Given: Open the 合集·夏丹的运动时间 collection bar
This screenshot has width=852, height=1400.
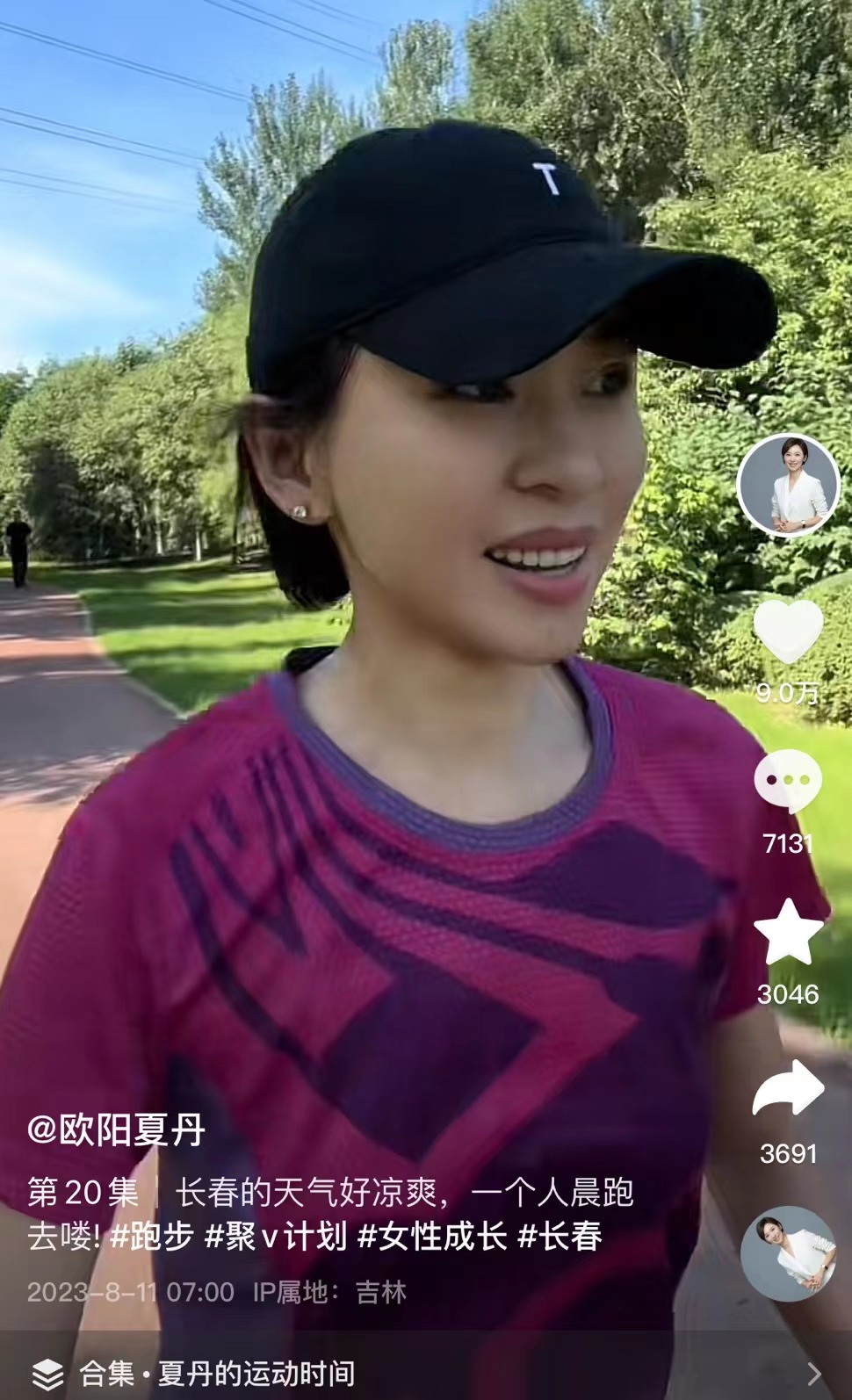Looking at the screenshot, I should (x=425, y=1373).
